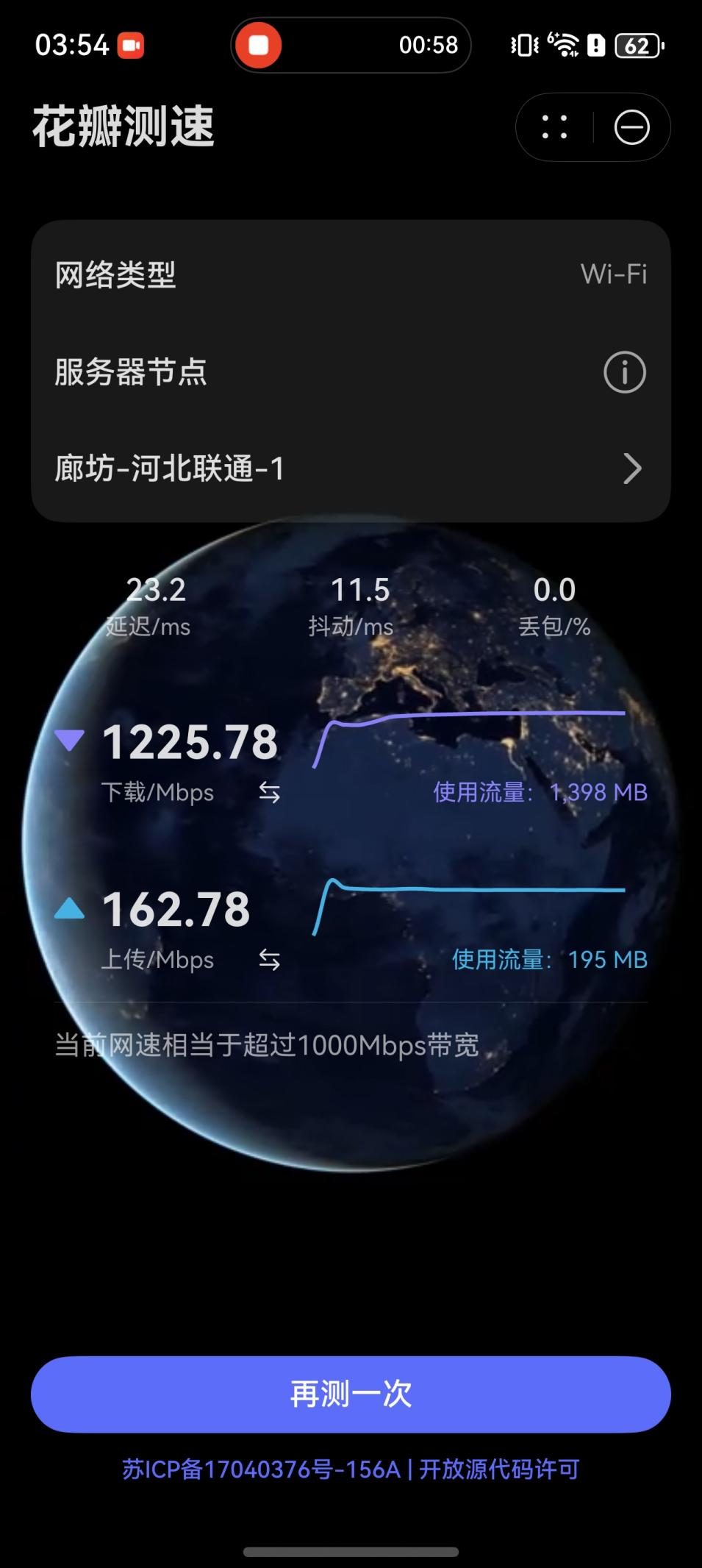Minimize the speed test mini app
This screenshot has width=702, height=1568.
631,127
